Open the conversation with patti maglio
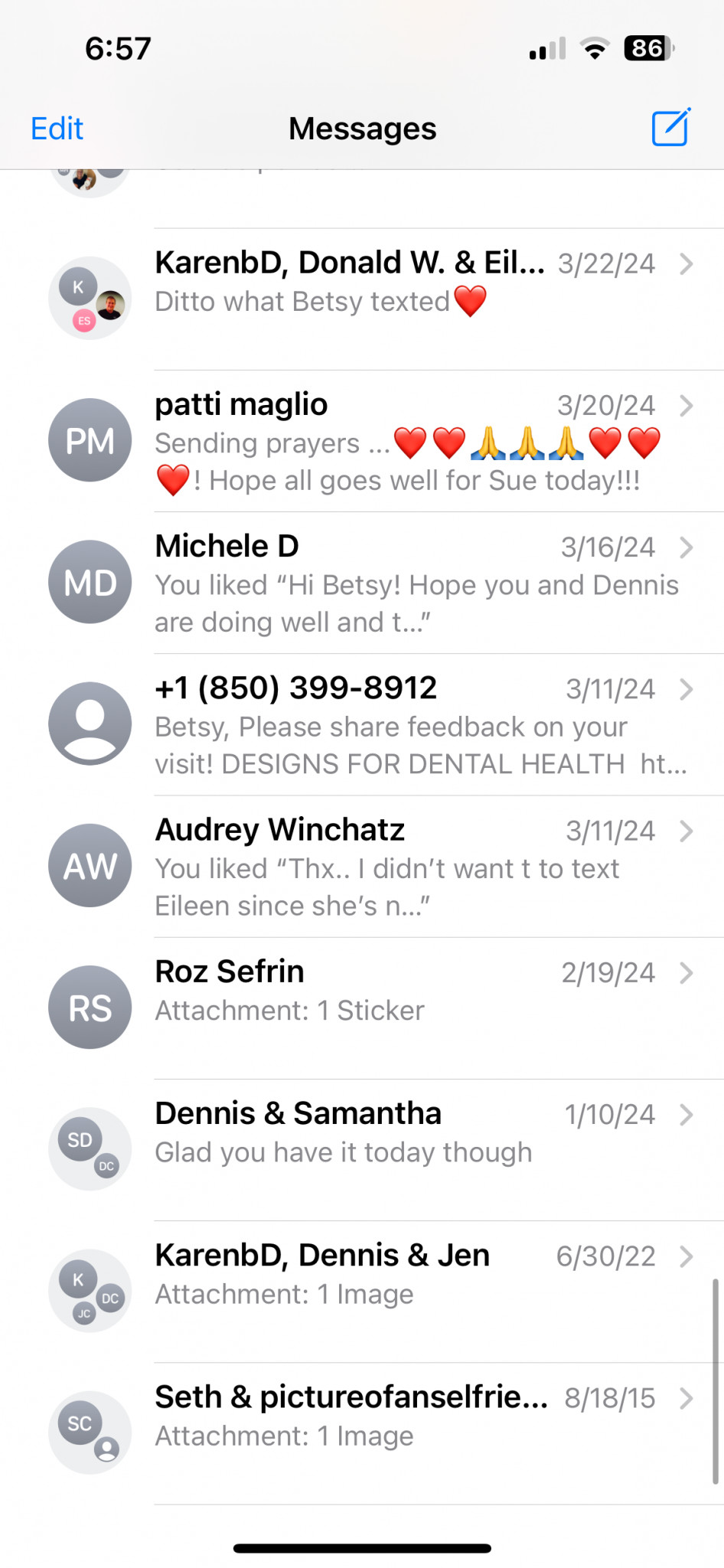Screen dimensions: 724x1568 click(362, 441)
